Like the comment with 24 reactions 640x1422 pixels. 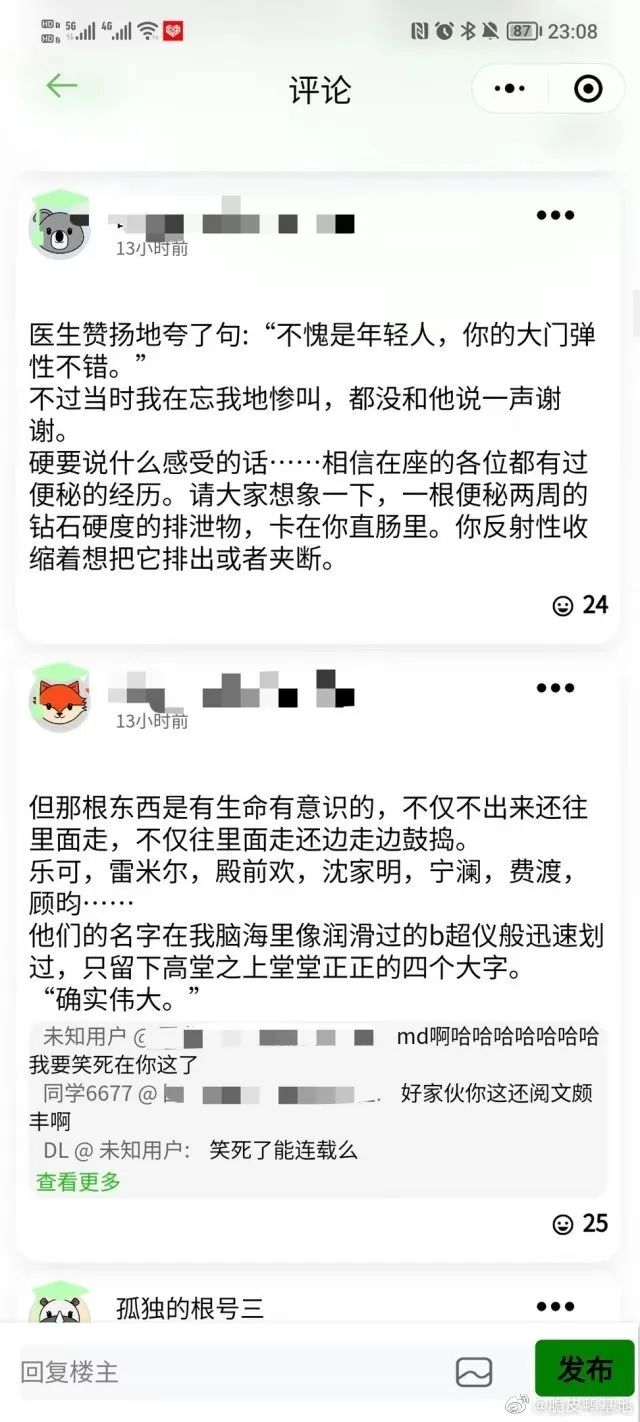581,605
